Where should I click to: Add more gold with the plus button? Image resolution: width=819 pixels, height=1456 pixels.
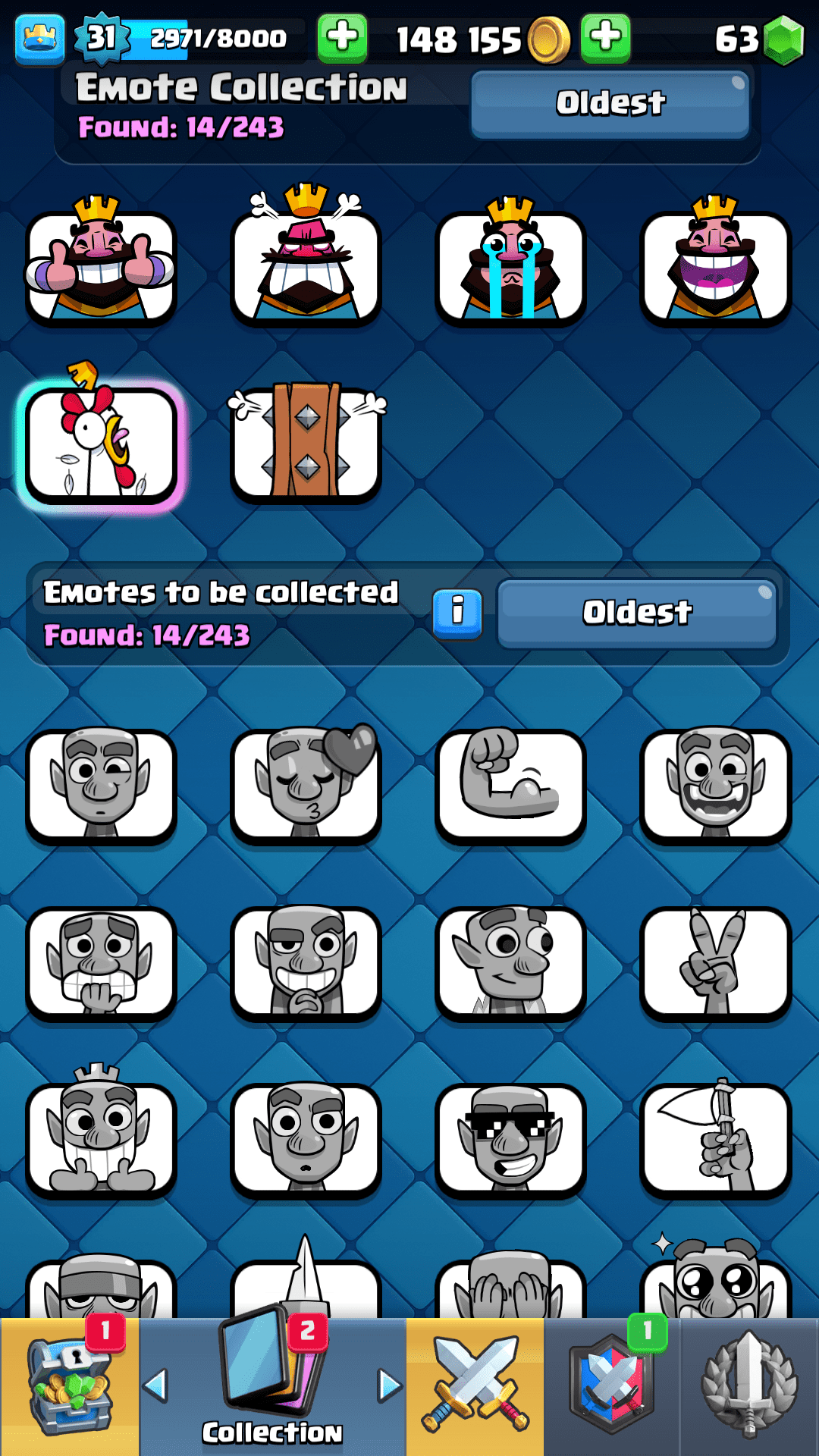click(x=342, y=38)
